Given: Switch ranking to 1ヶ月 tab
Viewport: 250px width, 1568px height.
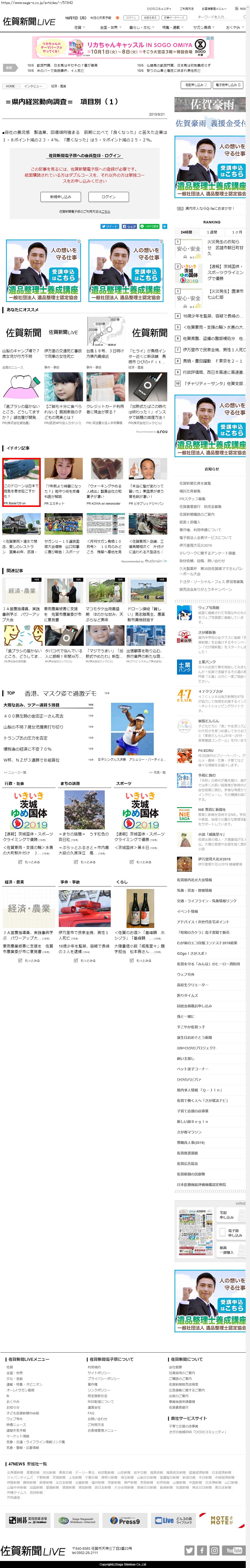Looking at the screenshot, I should pyautogui.click(x=236, y=232).
